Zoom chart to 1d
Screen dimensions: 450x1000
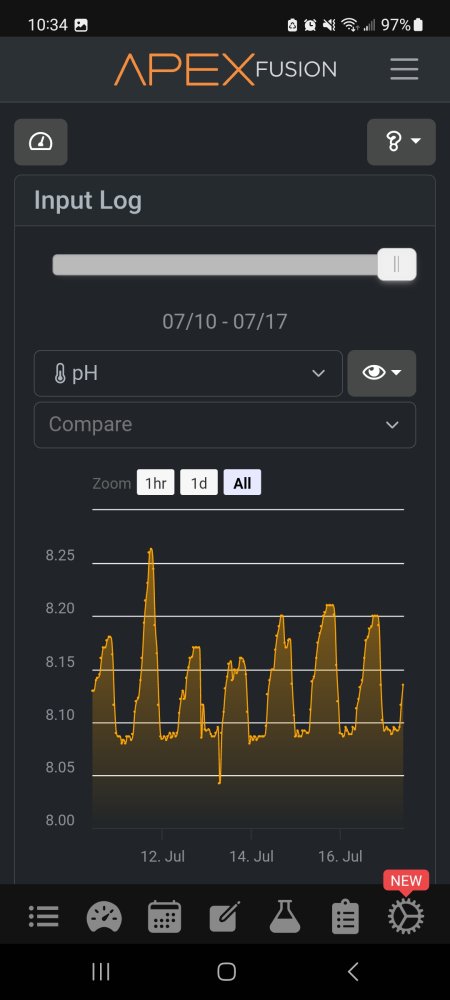click(199, 483)
